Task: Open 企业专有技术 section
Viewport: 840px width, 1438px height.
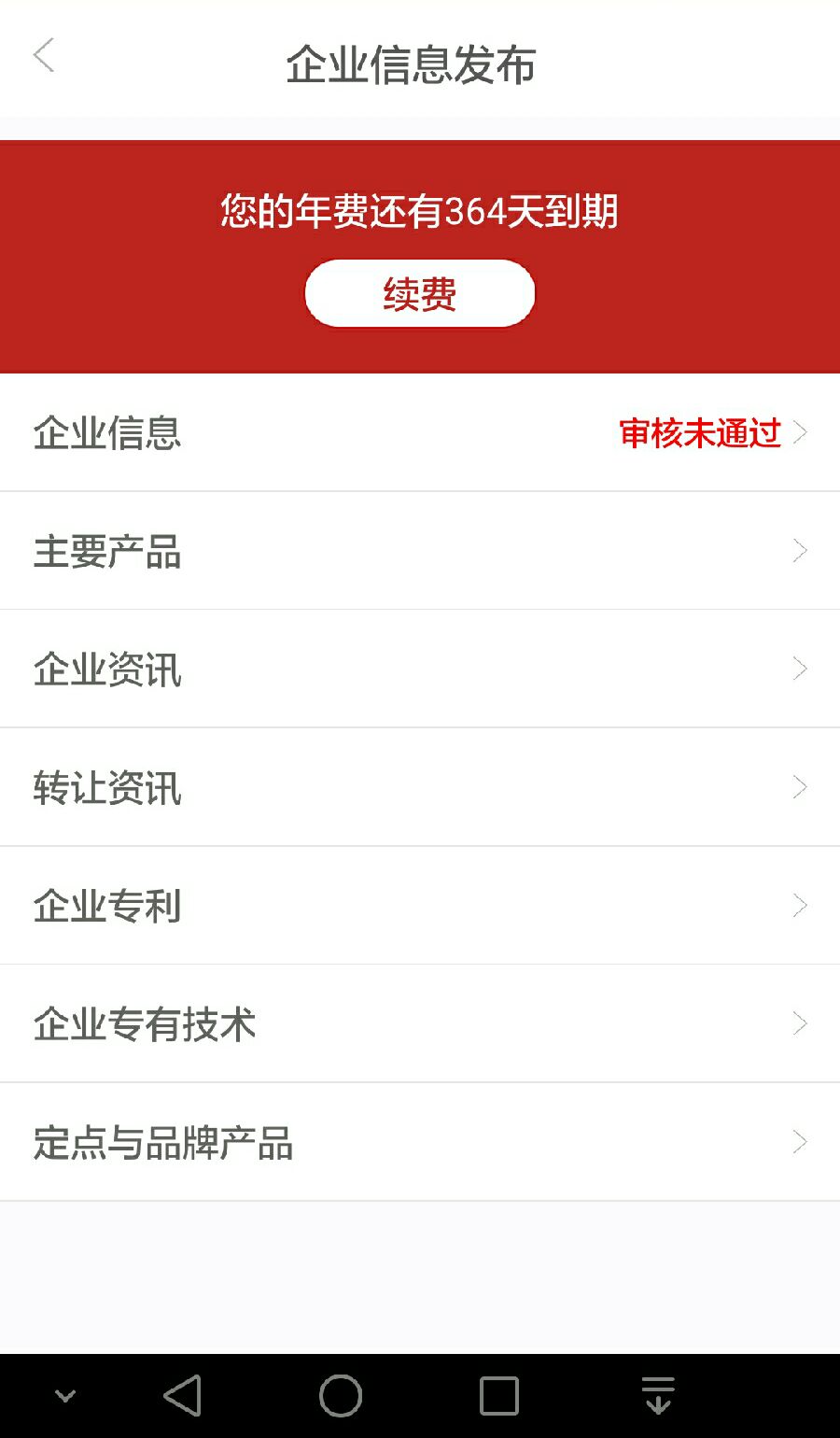Action: (420, 1024)
